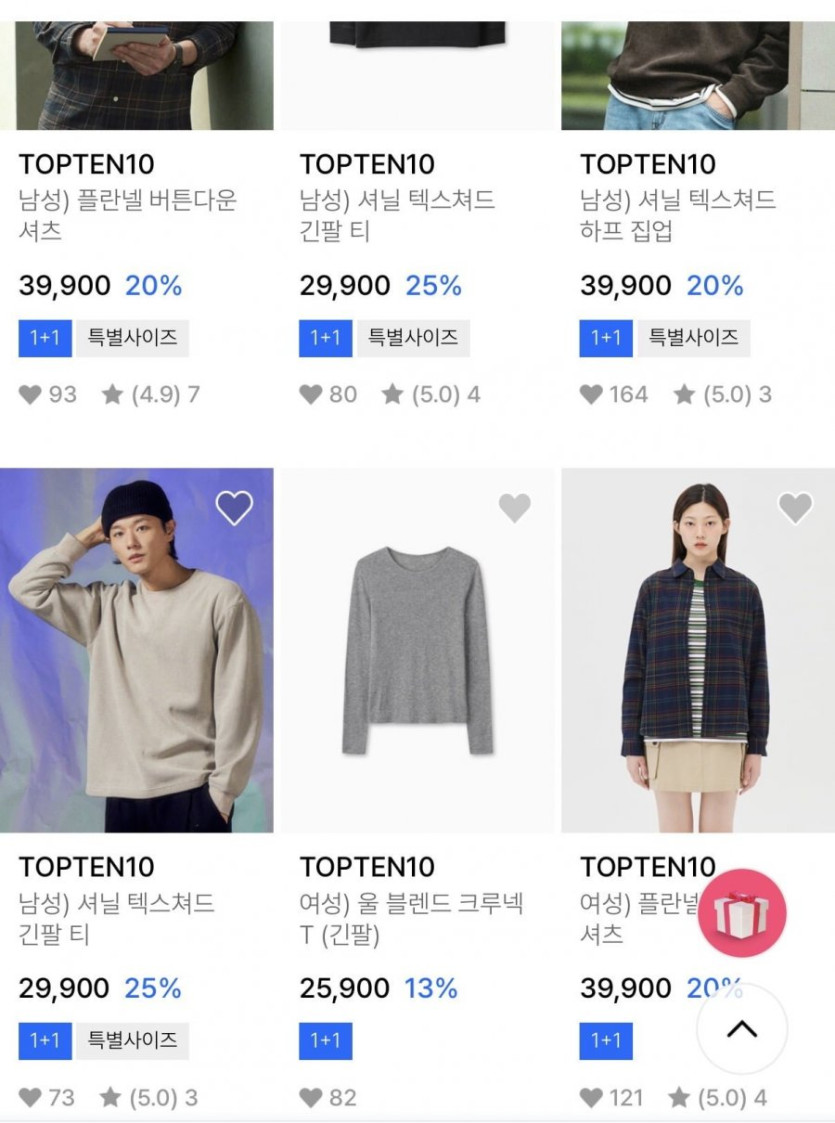
Task: Open the beige 셔닐 텍스쳐드 긴팔 티 product photo
Action: click(136, 650)
